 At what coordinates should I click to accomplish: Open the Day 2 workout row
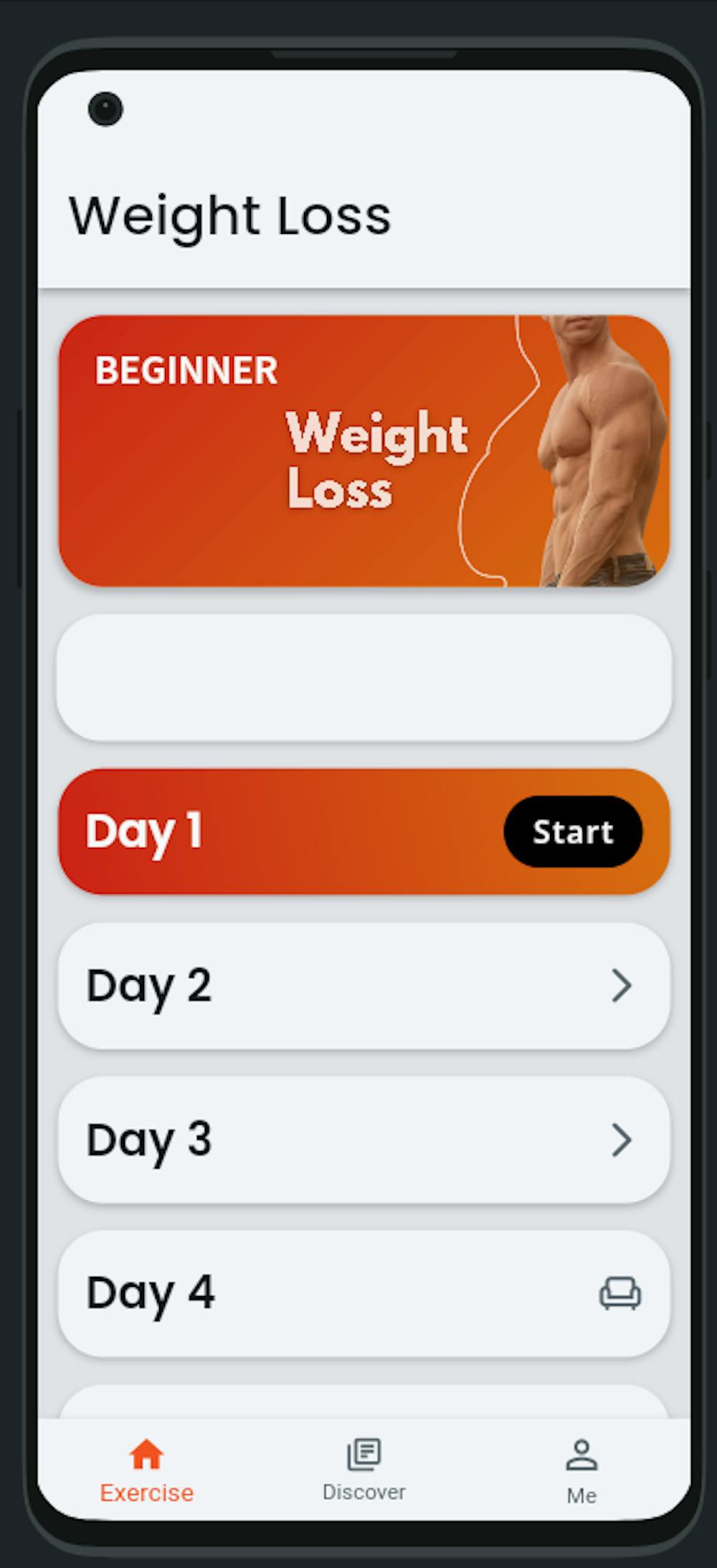[364, 986]
